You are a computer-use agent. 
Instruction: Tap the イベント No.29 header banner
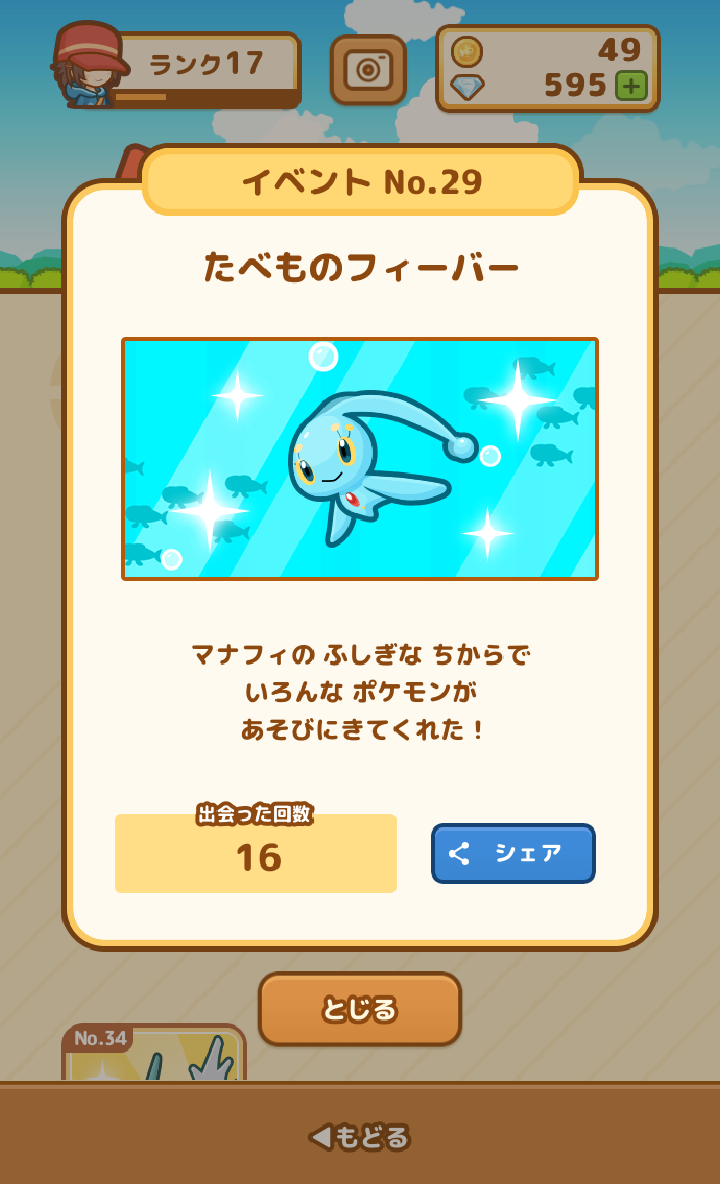click(x=360, y=182)
